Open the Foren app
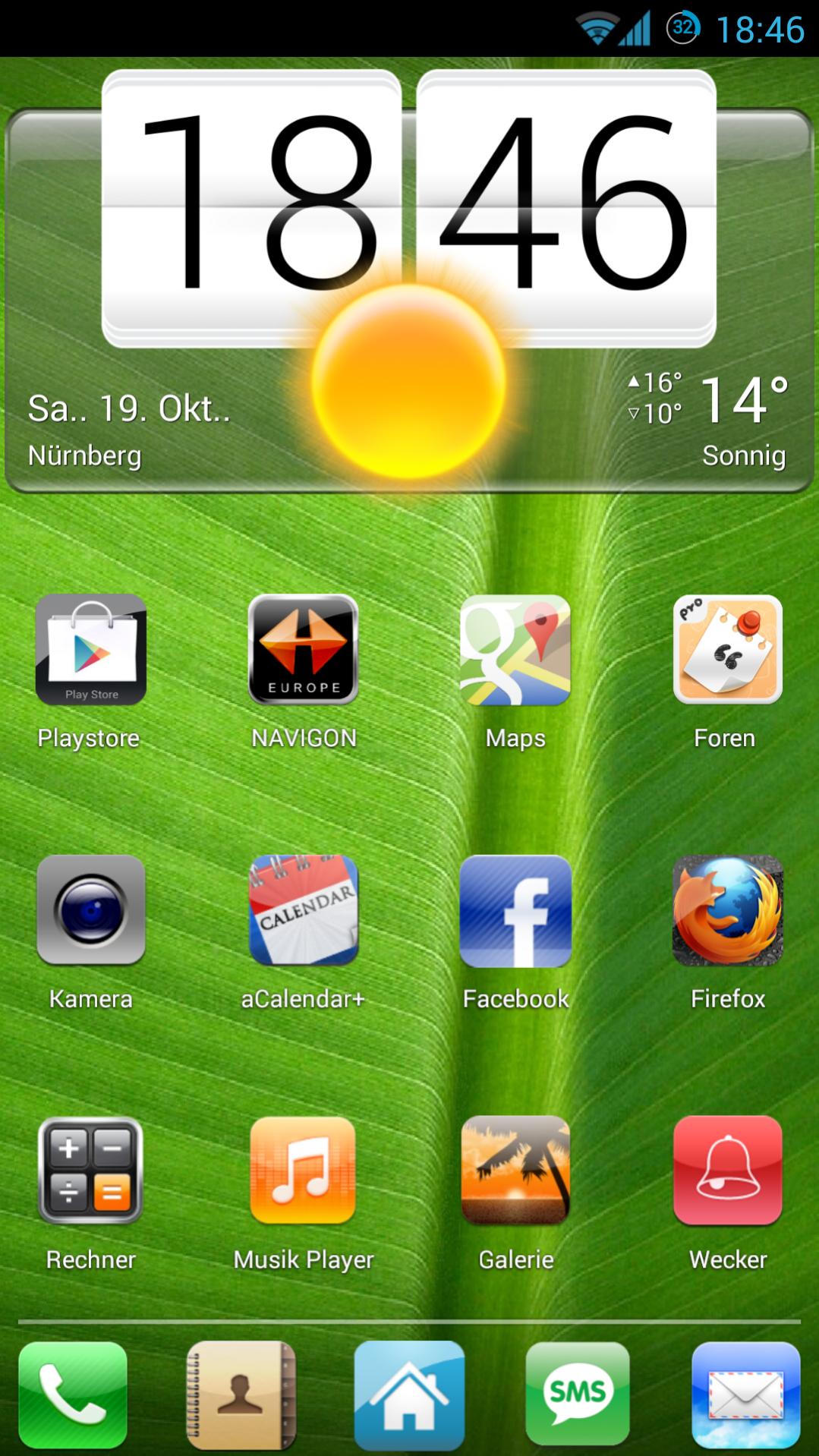This screenshot has width=819, height=1456. pos(727,650)
